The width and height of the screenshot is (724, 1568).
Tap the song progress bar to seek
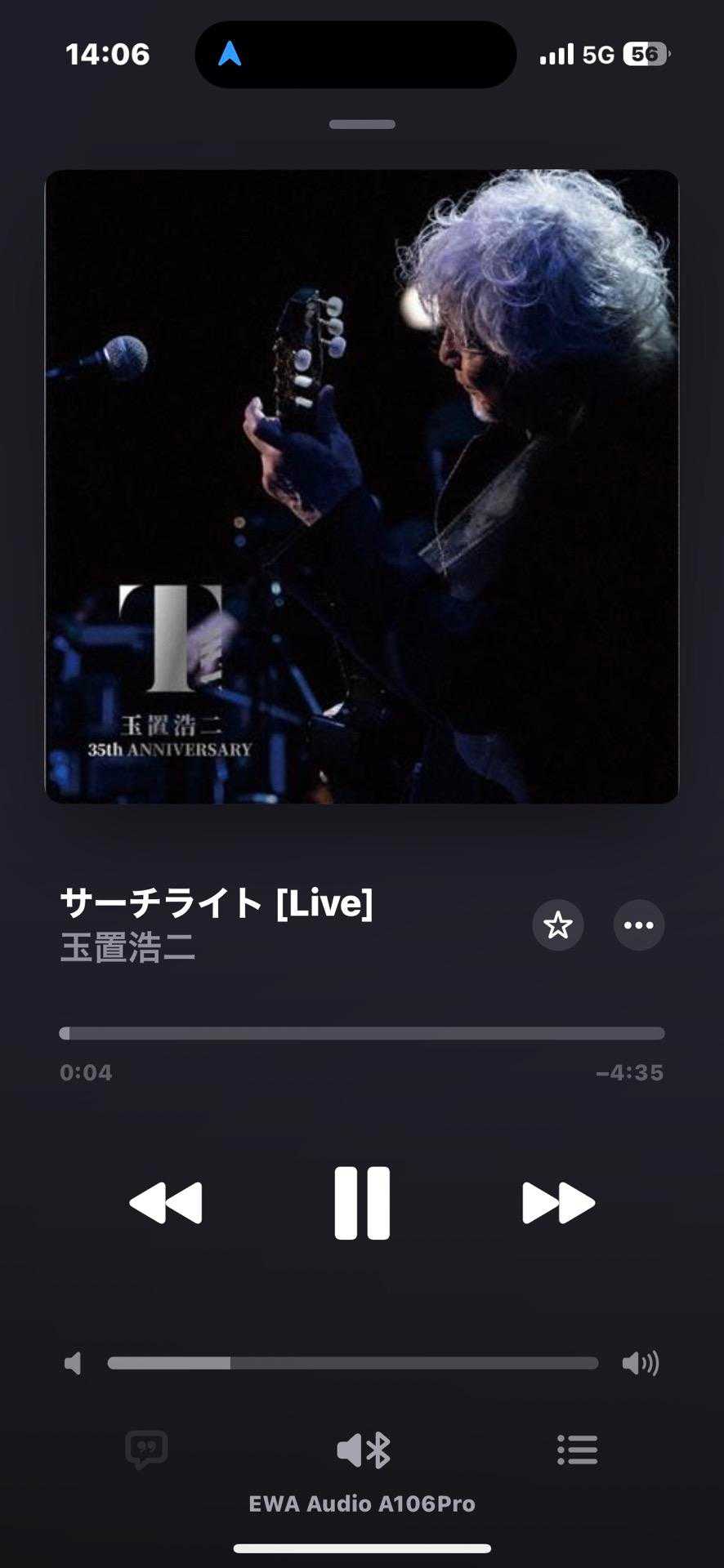[x=362, y=1033]
